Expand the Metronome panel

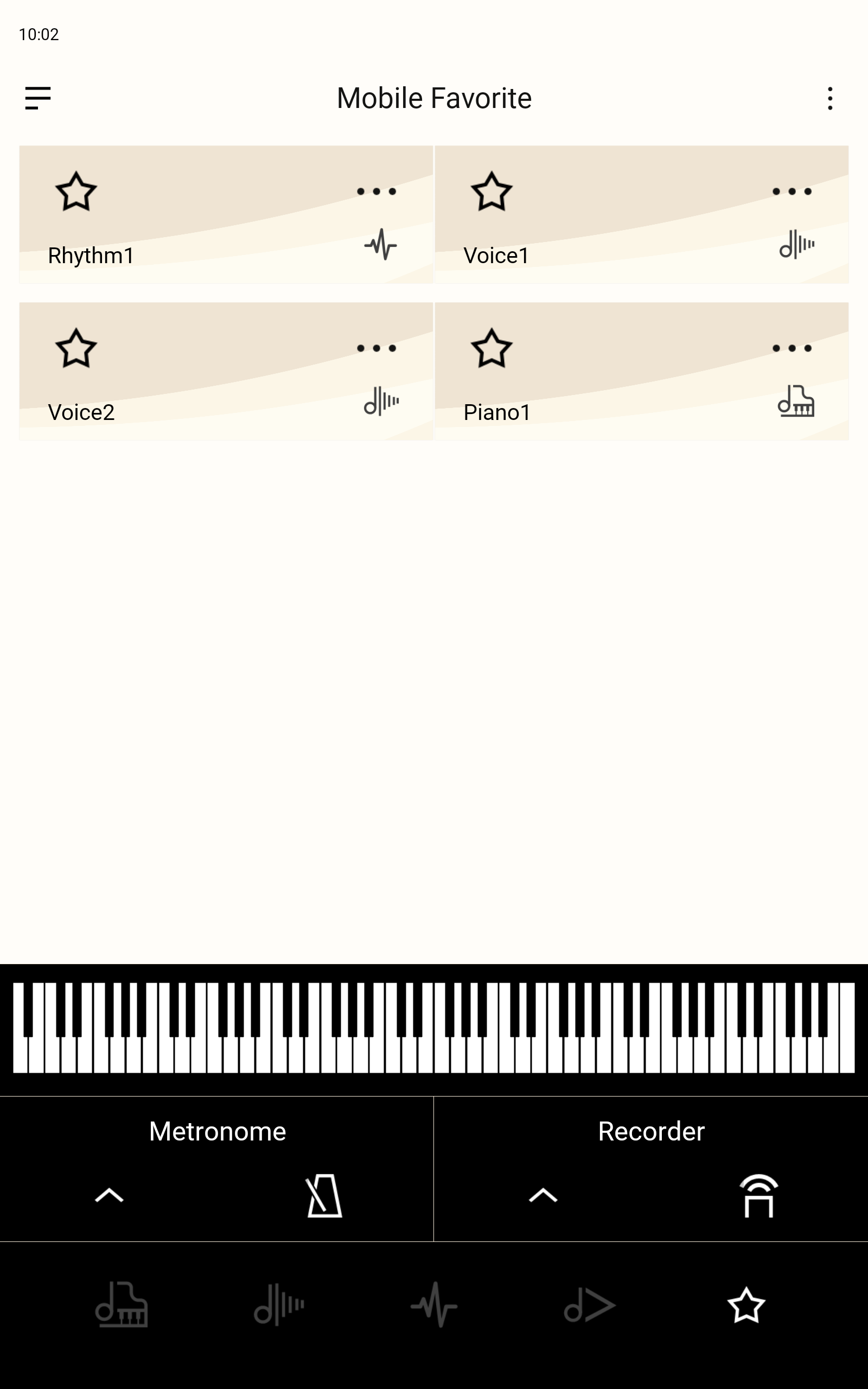coord(109,1196)
